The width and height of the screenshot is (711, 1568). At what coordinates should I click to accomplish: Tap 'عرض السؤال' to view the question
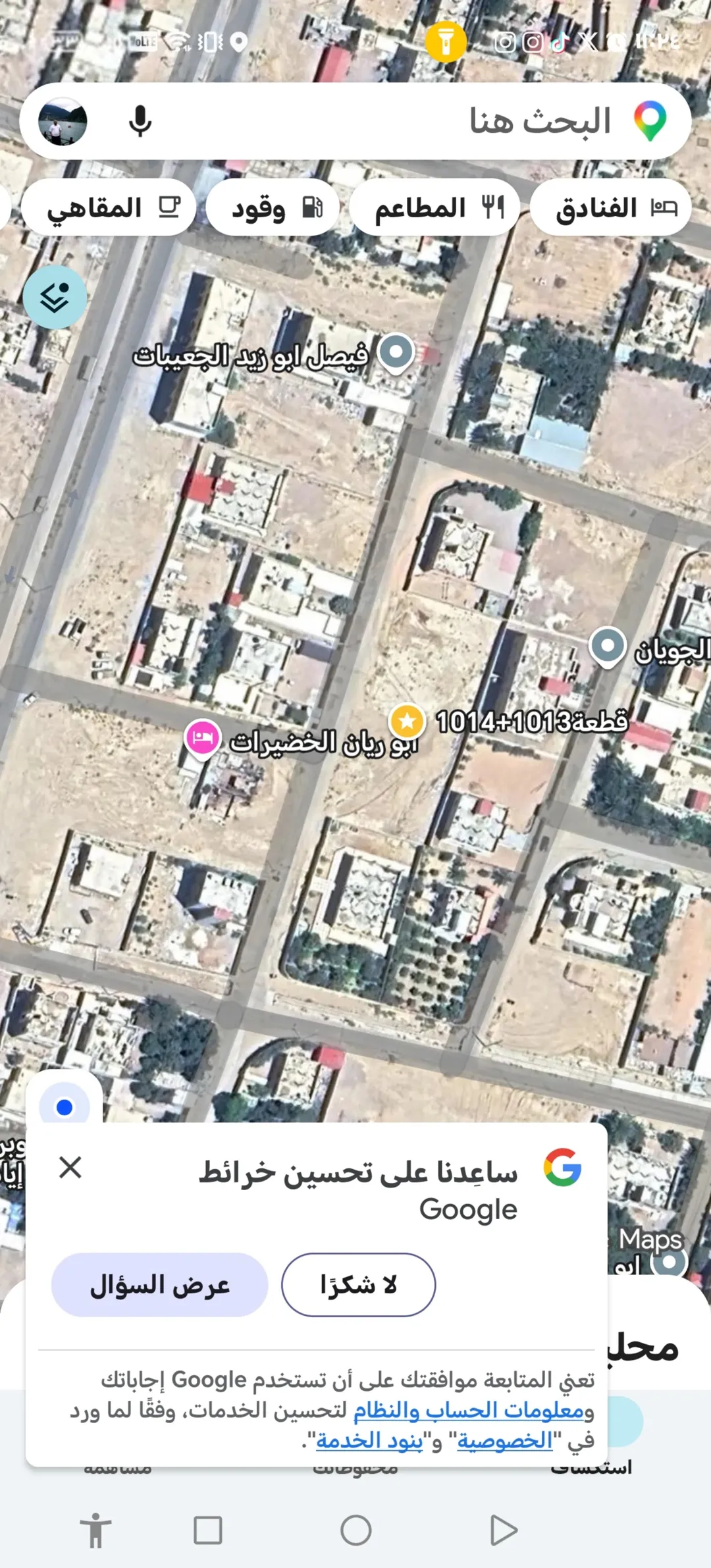click(x=160, y=1284)
